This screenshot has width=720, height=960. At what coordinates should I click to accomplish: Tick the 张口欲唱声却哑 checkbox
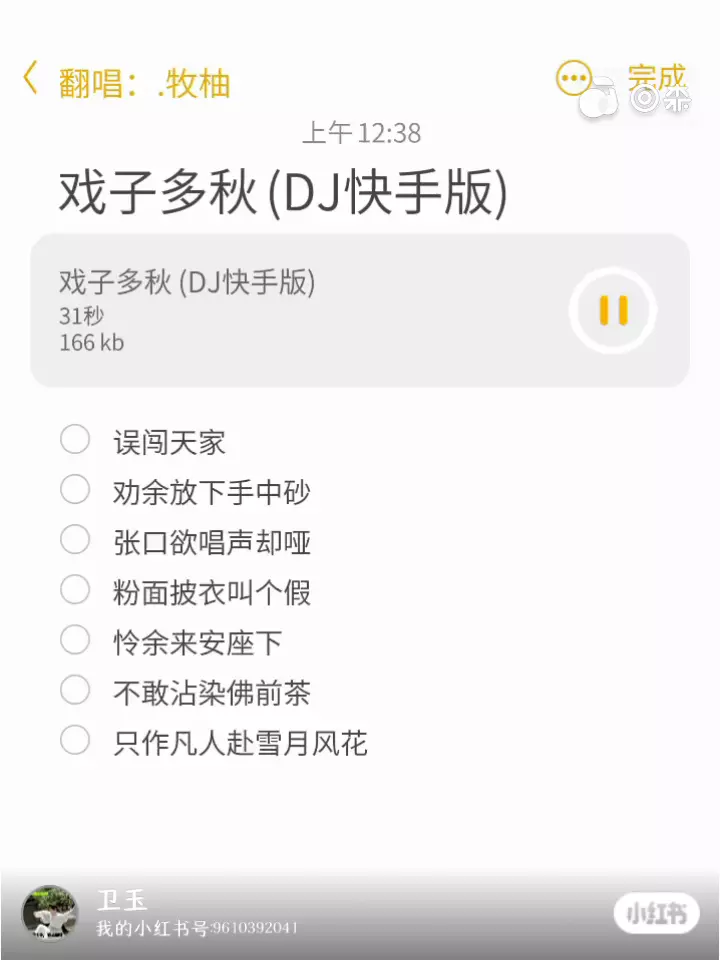[x=75, y=540]
